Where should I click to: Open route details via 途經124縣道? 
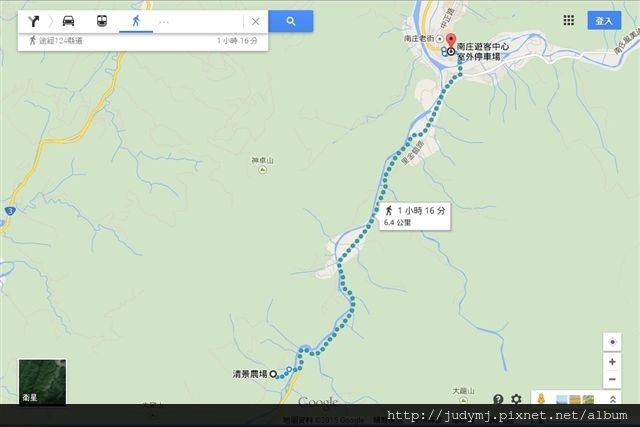tap(60, 40)
